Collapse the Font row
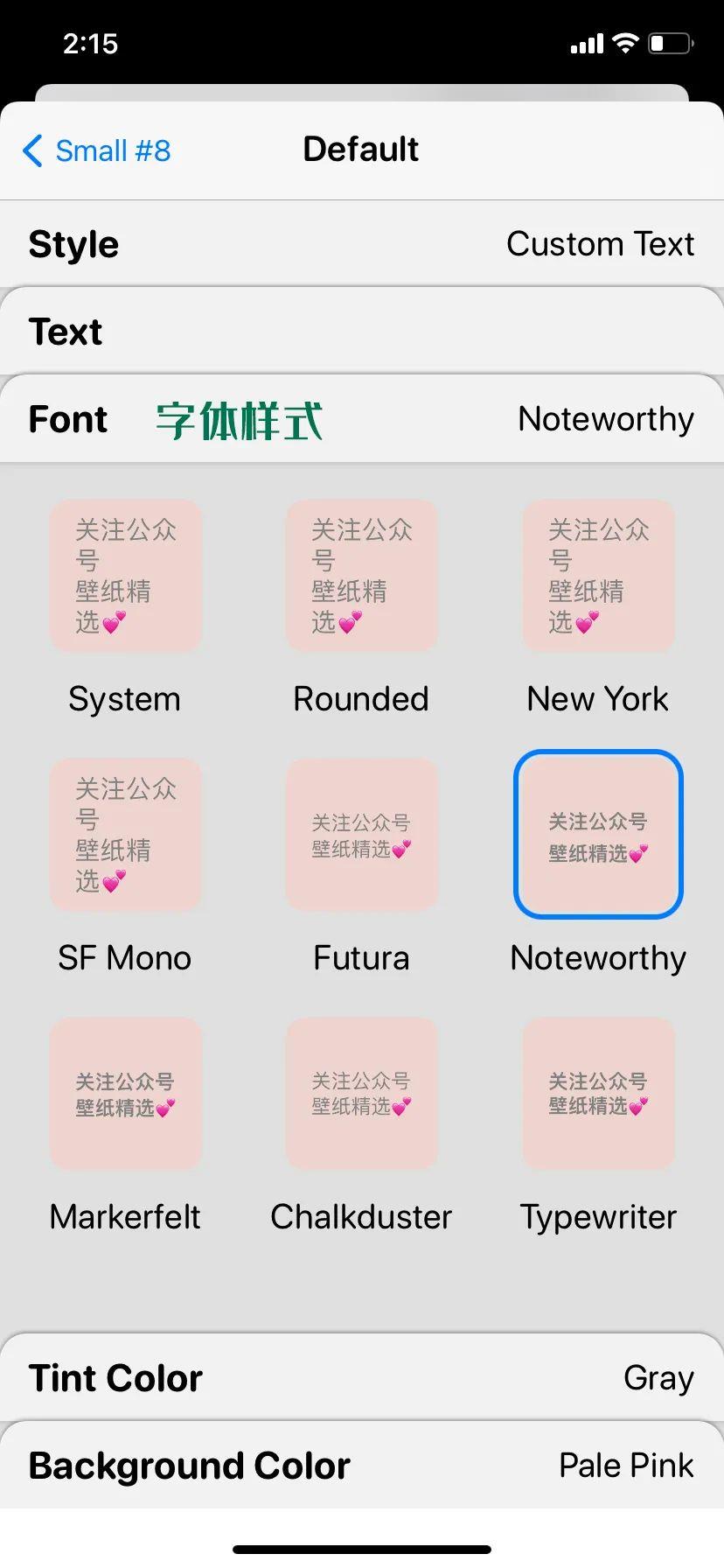This screenshot has width=724, height=1568. point(362,419)
